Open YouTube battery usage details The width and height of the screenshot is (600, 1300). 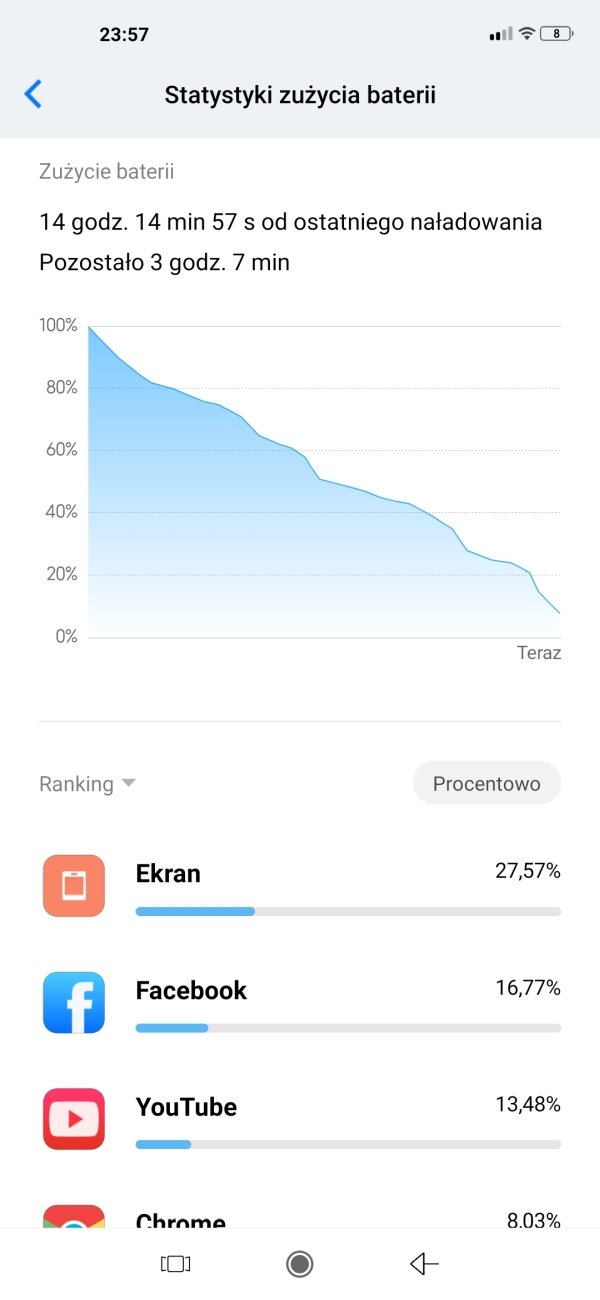click(x=300, y=1120)
